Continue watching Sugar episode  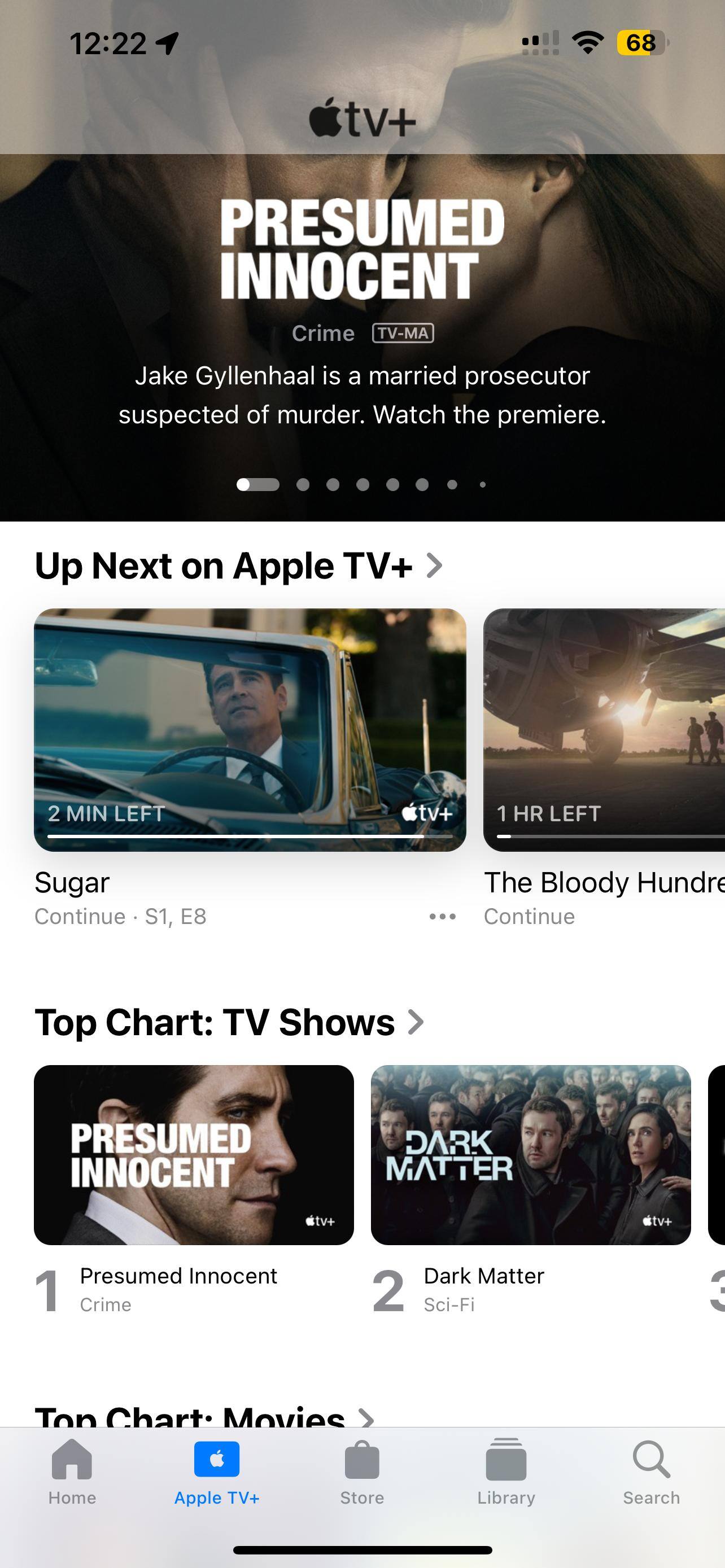(250, 729)
